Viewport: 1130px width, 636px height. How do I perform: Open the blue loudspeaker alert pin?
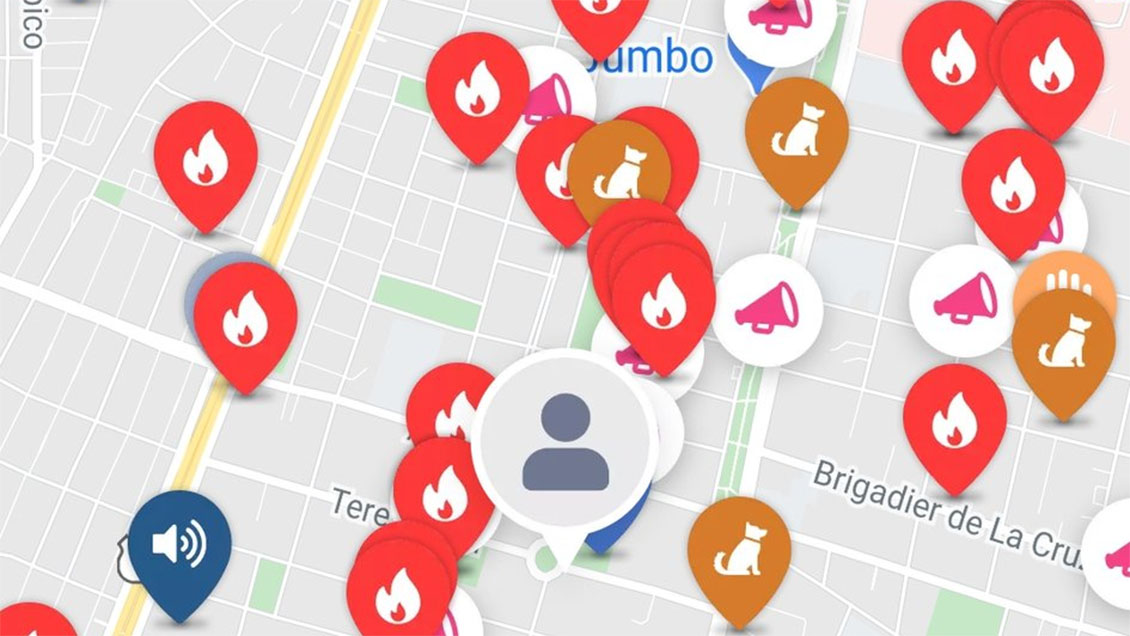pyautogui.click(x=180, y=546)
